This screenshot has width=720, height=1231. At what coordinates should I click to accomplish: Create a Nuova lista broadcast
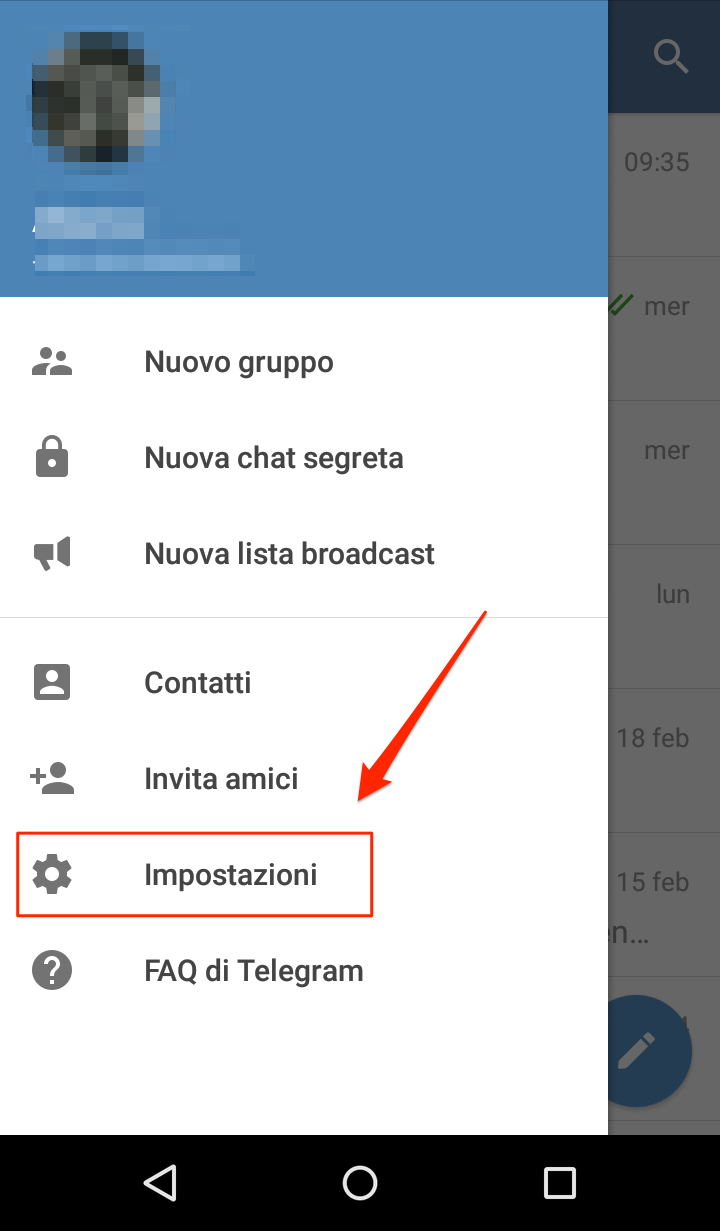(304, 554)
